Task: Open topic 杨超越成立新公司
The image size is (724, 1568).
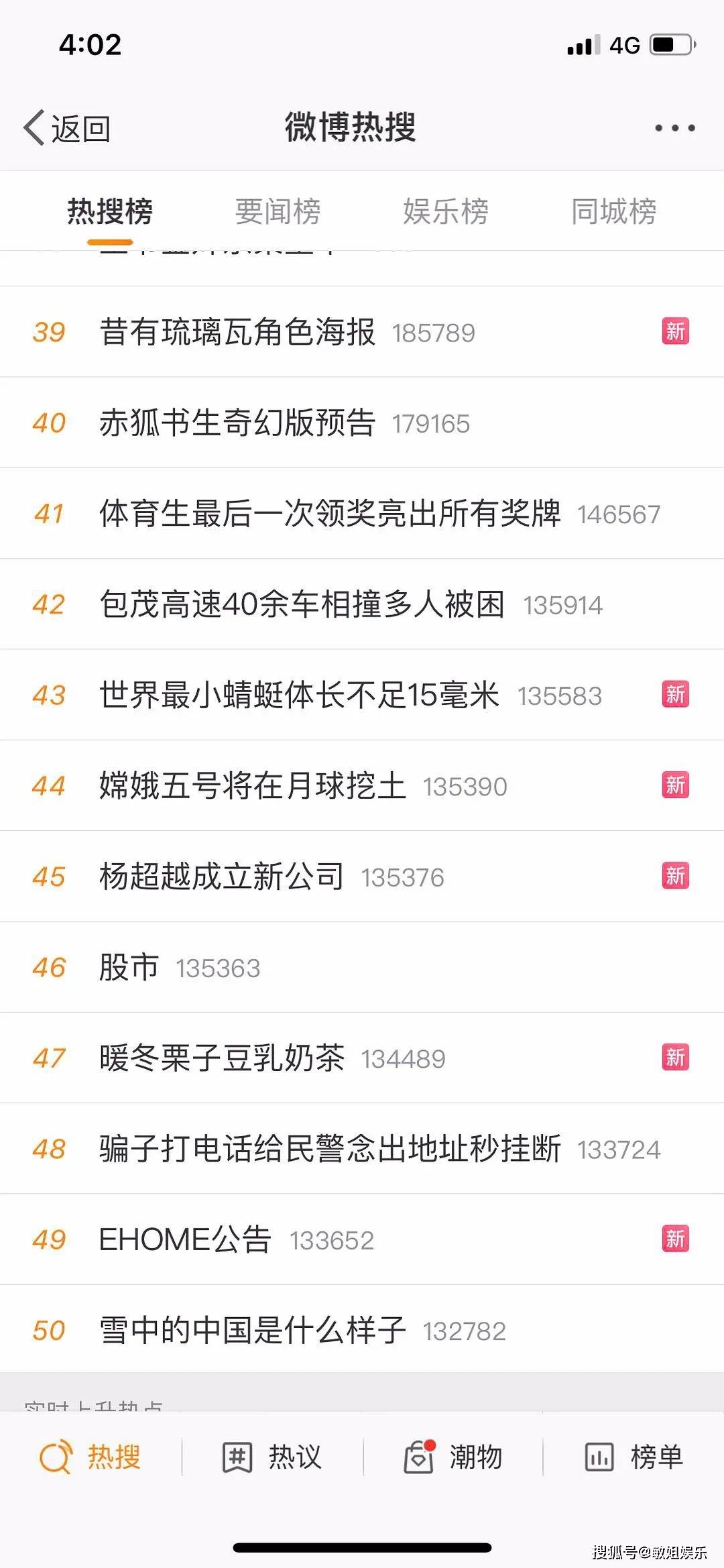Action: (222, 877)
